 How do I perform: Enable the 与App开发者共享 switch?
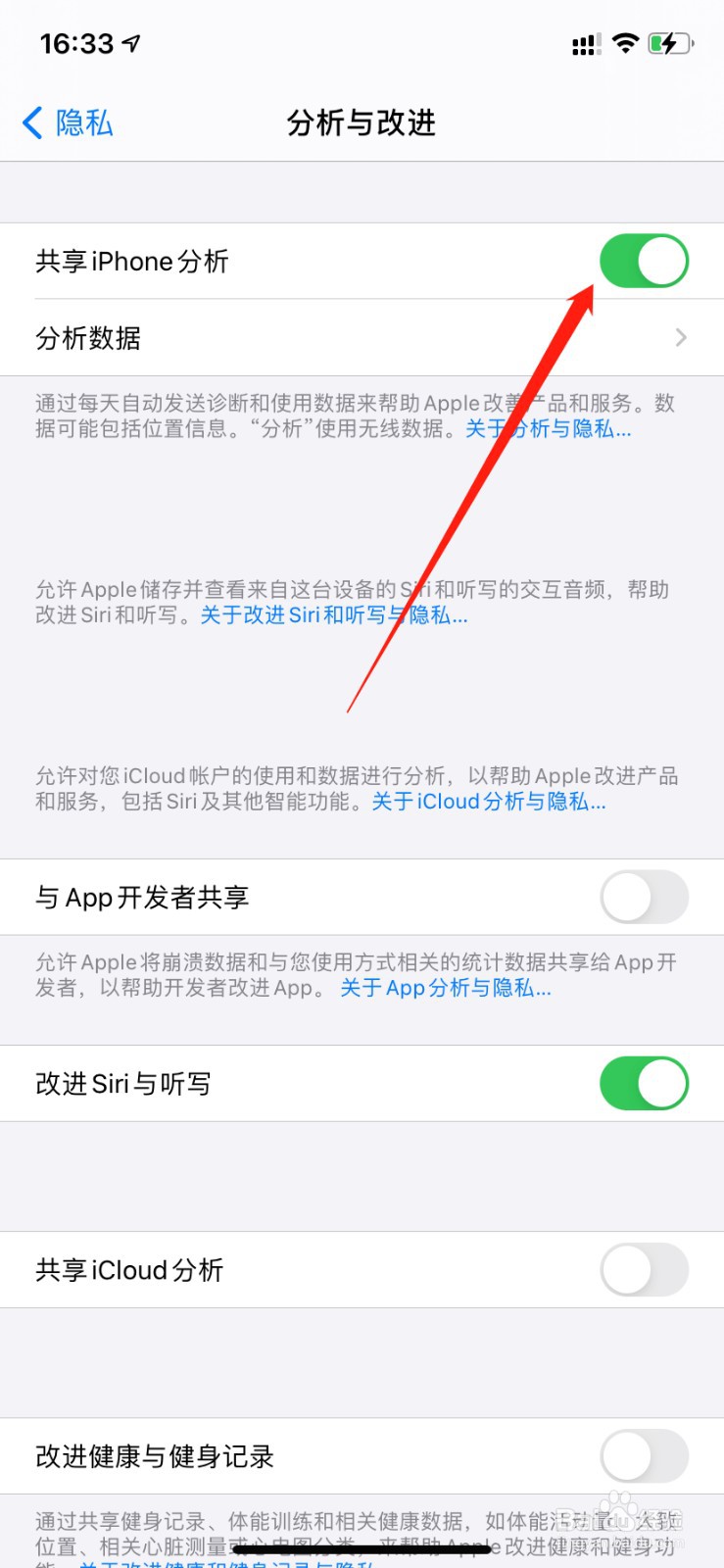[643, 898]
